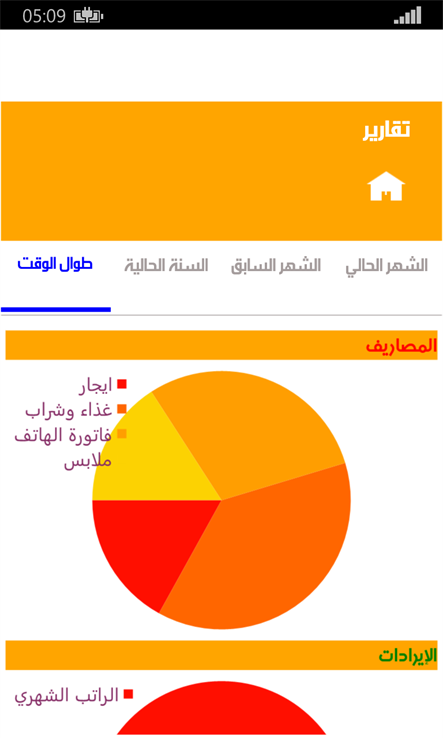Image resolution: width=443 pixels, height=738 pixels.
Task: Switch to the الشهر السابق tab
Action: pos(276,266)
